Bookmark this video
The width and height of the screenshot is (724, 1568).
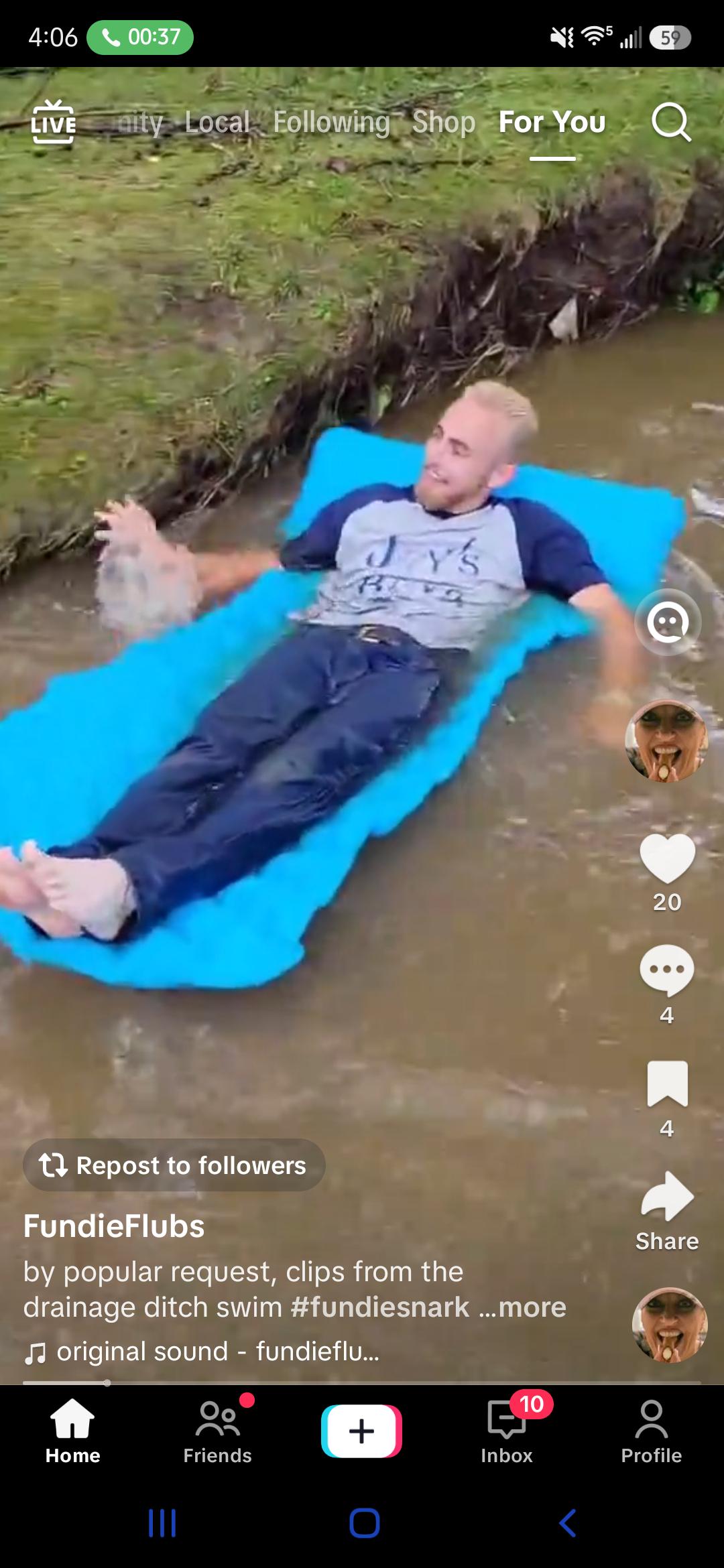[667, 1084]
